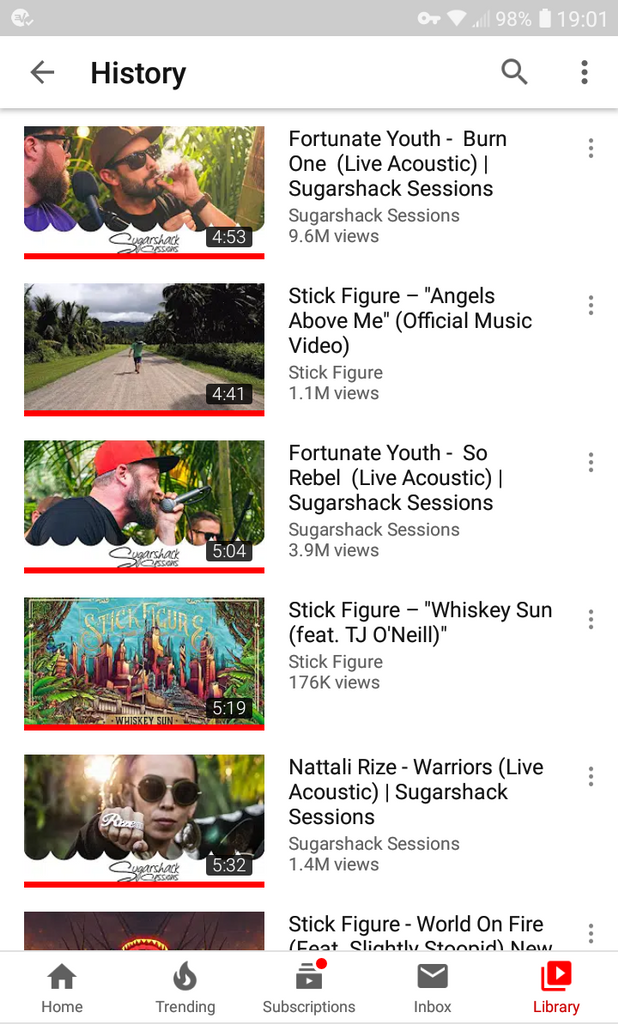
Task: Switch to the Home tab
Action: coord(62,988)
